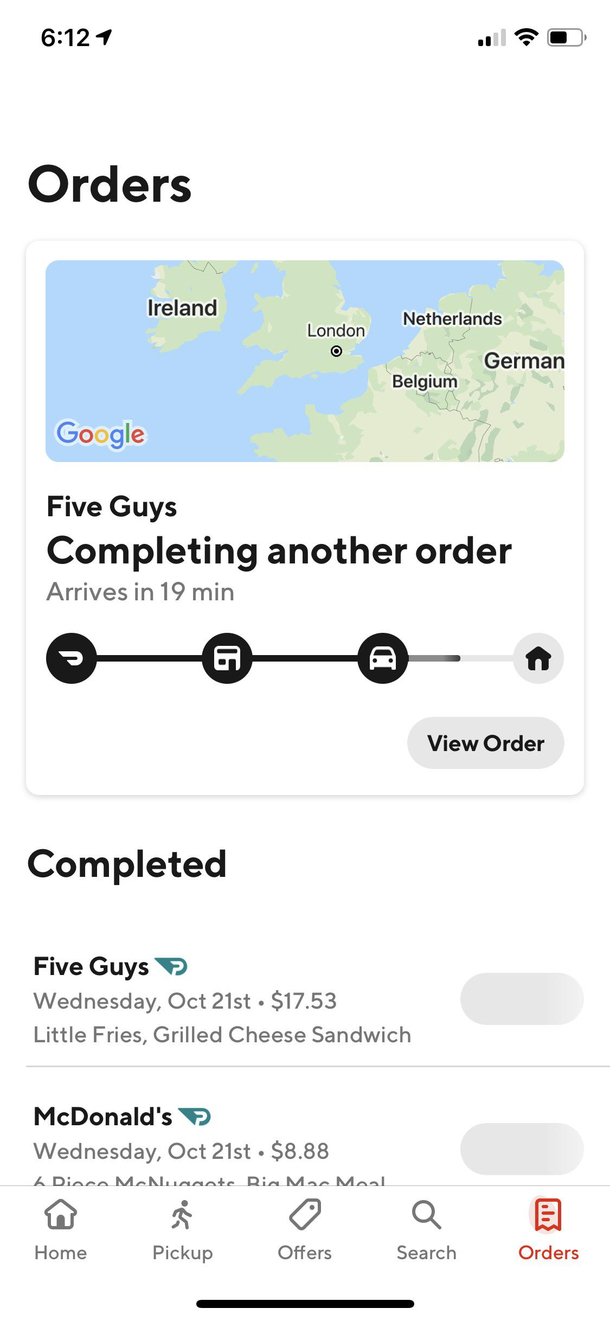
Task: Open the delivery tracking map
Action: (305, 361)
